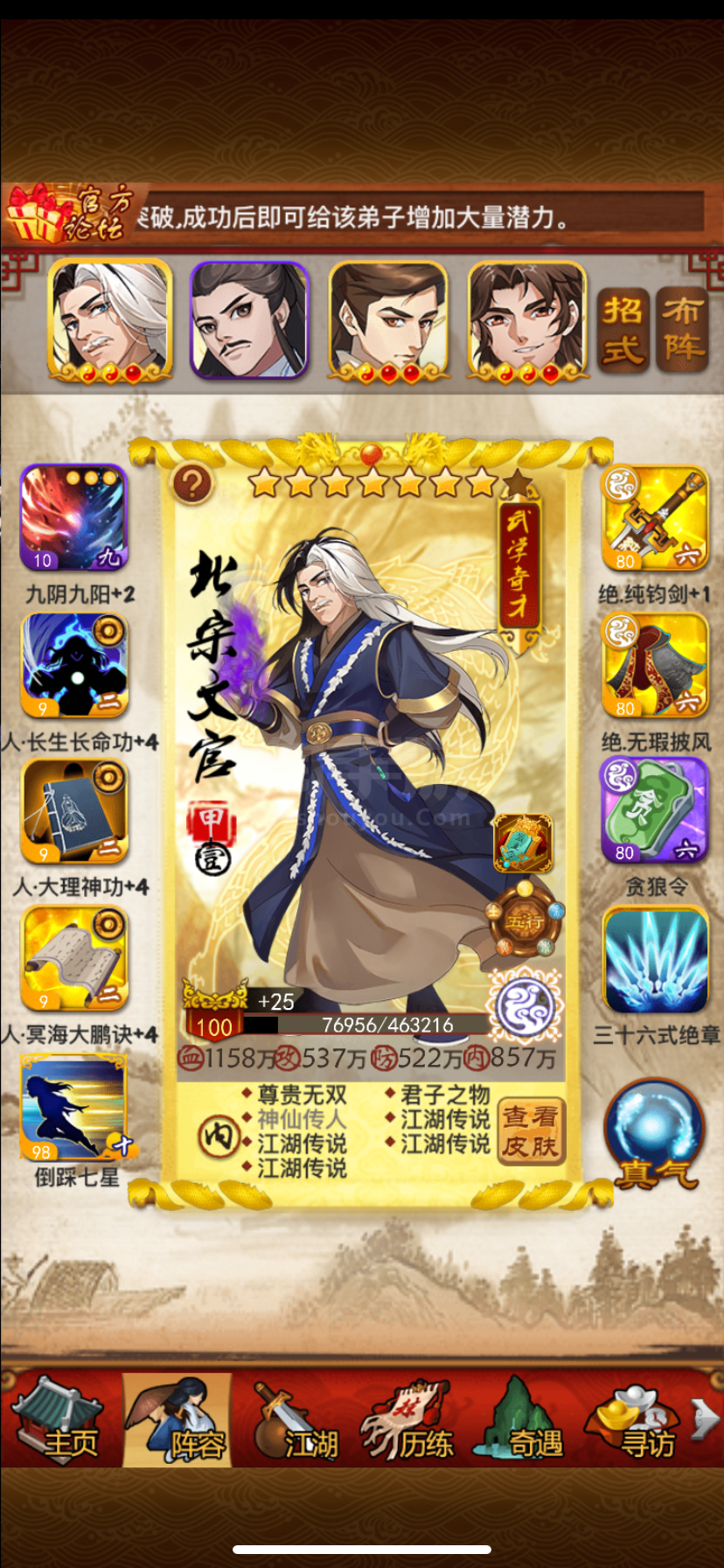Open the 贪狼令 token slot

pyautogui.click(x=655, y=811)
